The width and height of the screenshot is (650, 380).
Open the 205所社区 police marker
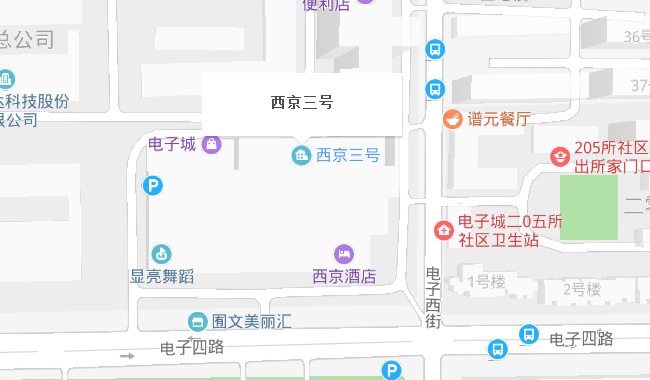point(560,157)
